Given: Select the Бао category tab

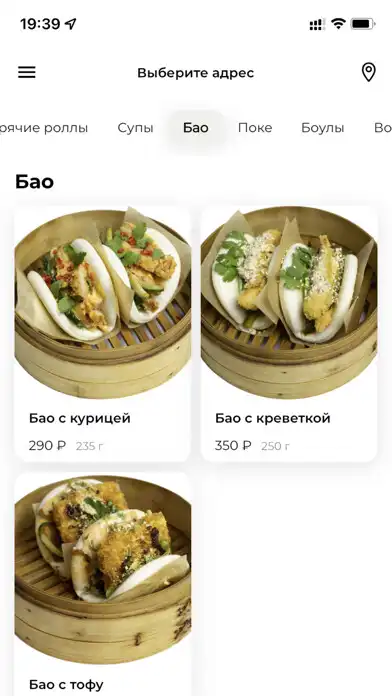Looking at the screenshot, I should pyautogui.click(x=196, y=128).
